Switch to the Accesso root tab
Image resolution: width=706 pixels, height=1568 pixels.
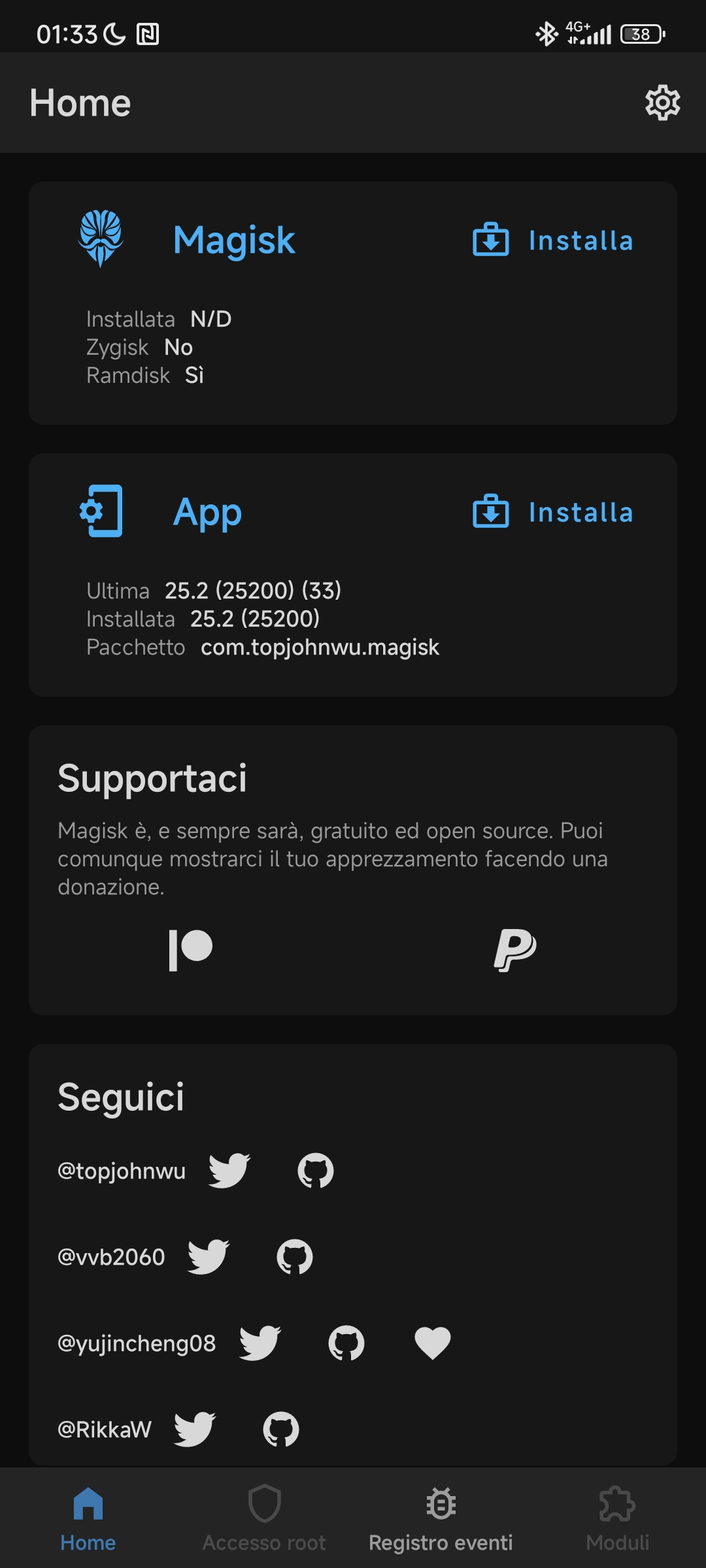[x=264, y=1518]
